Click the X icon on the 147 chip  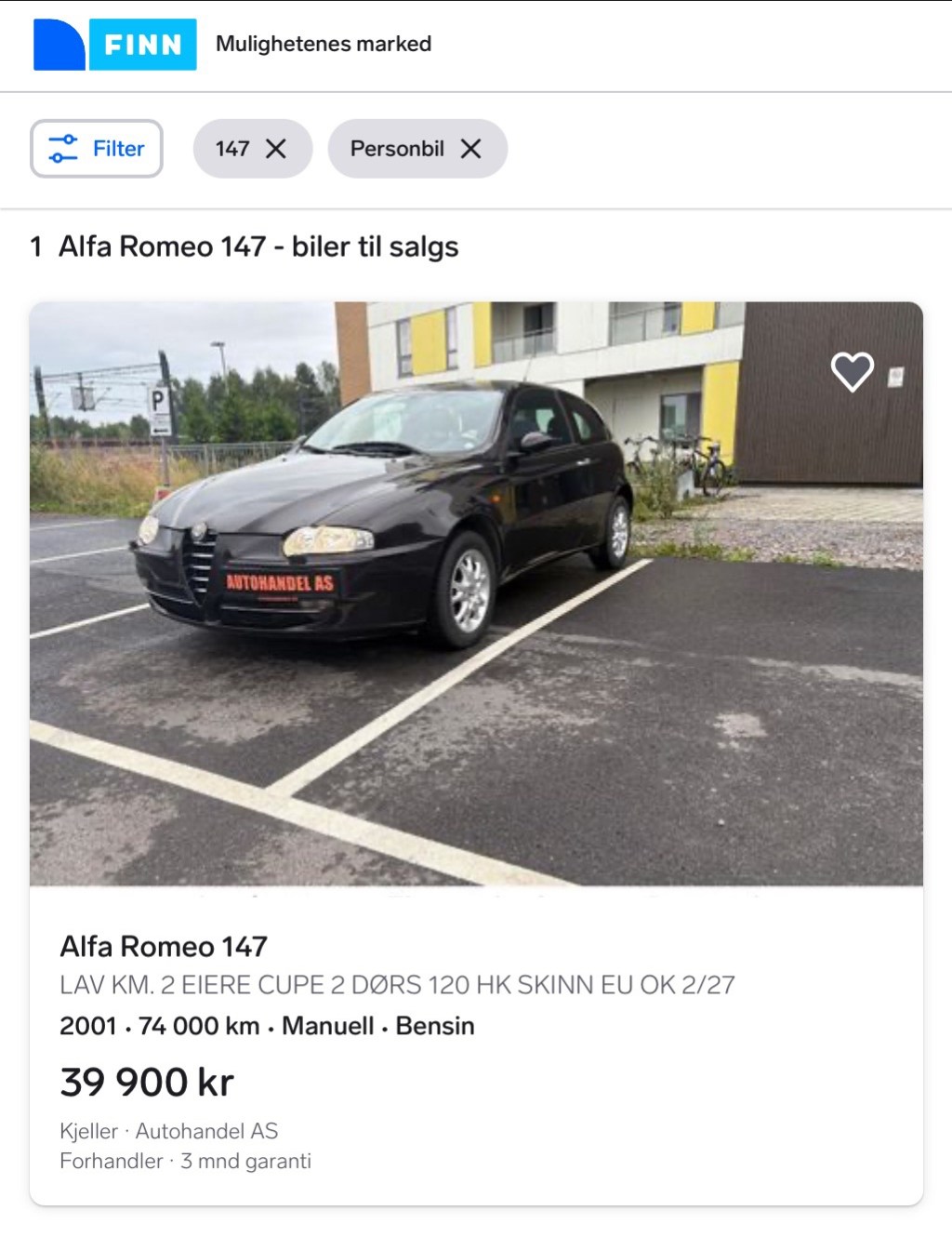coord(274,148)
